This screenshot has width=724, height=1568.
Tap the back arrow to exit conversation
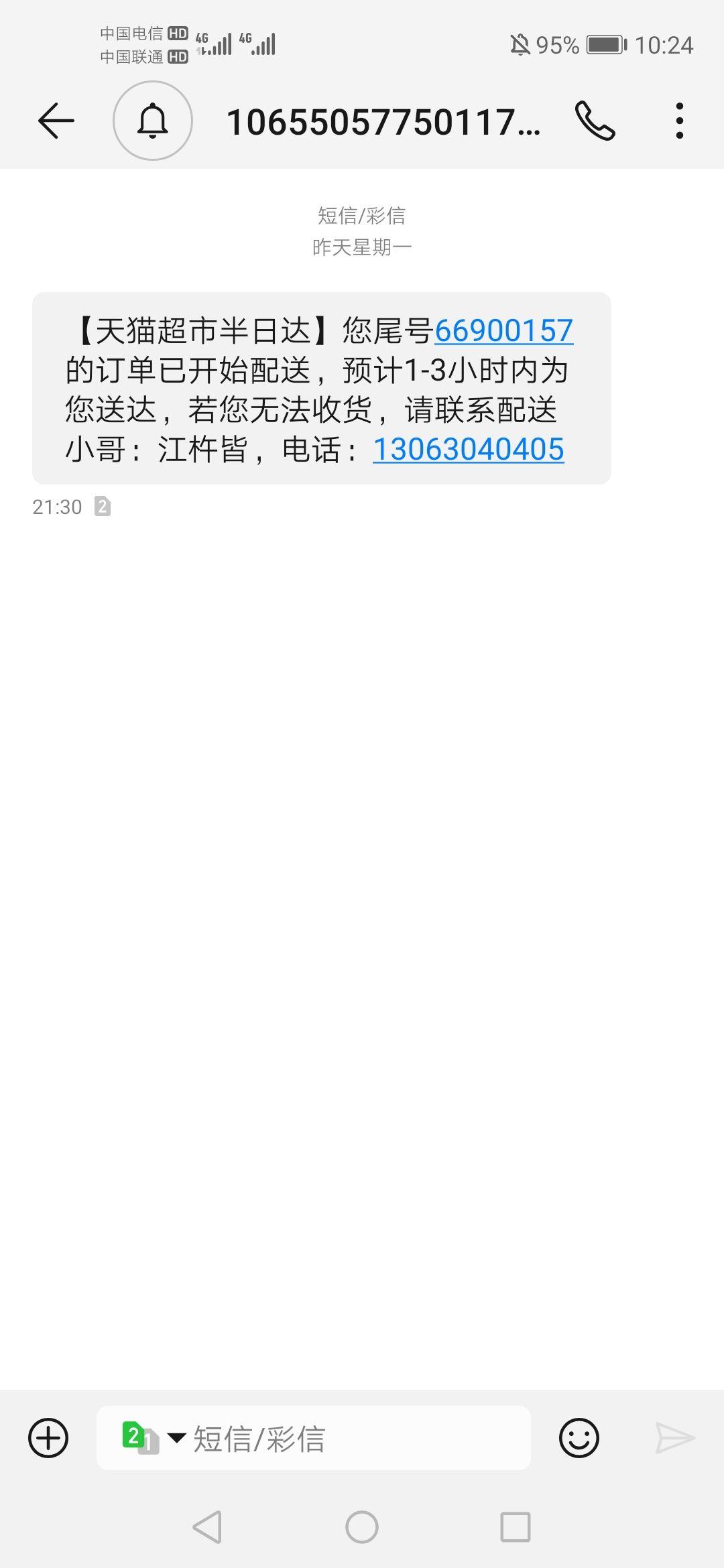[56, 121]
